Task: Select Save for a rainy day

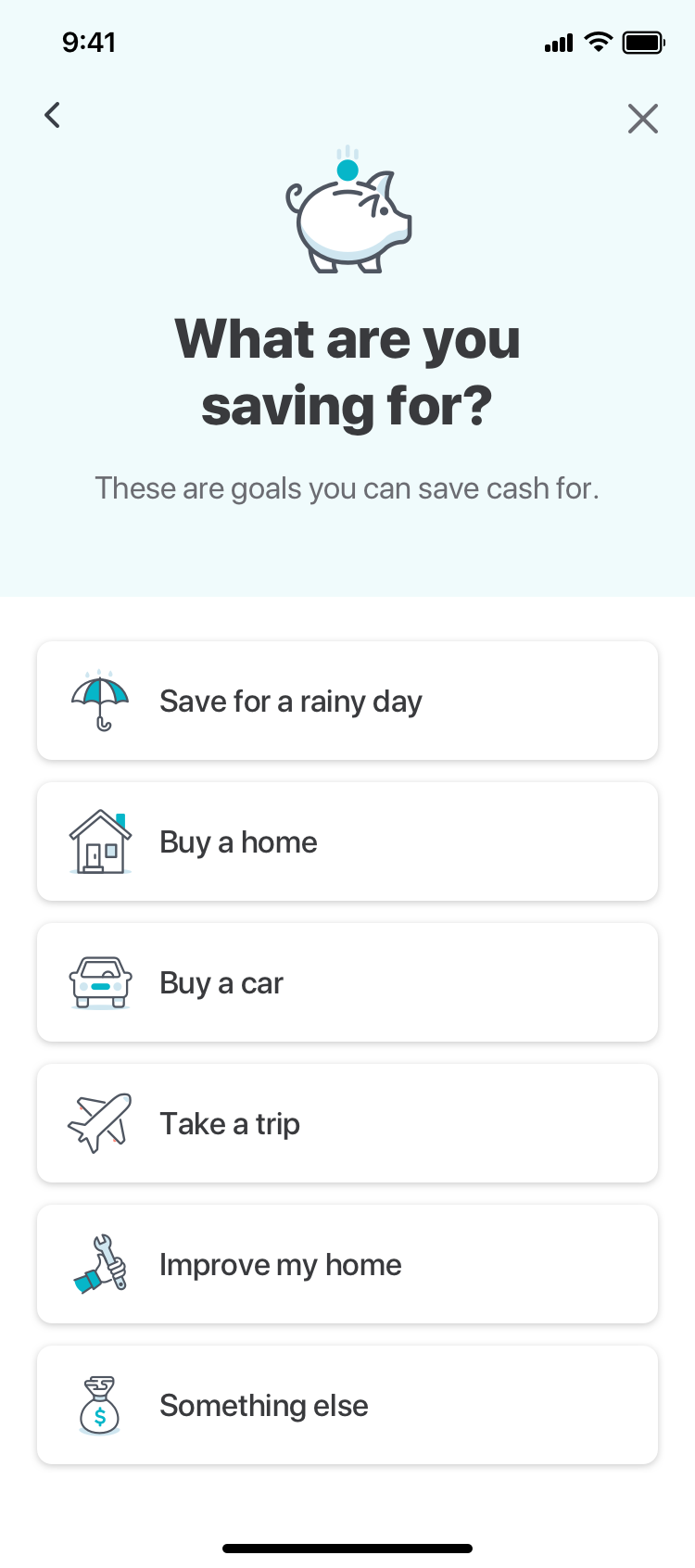Action: [x=347, y=701]
